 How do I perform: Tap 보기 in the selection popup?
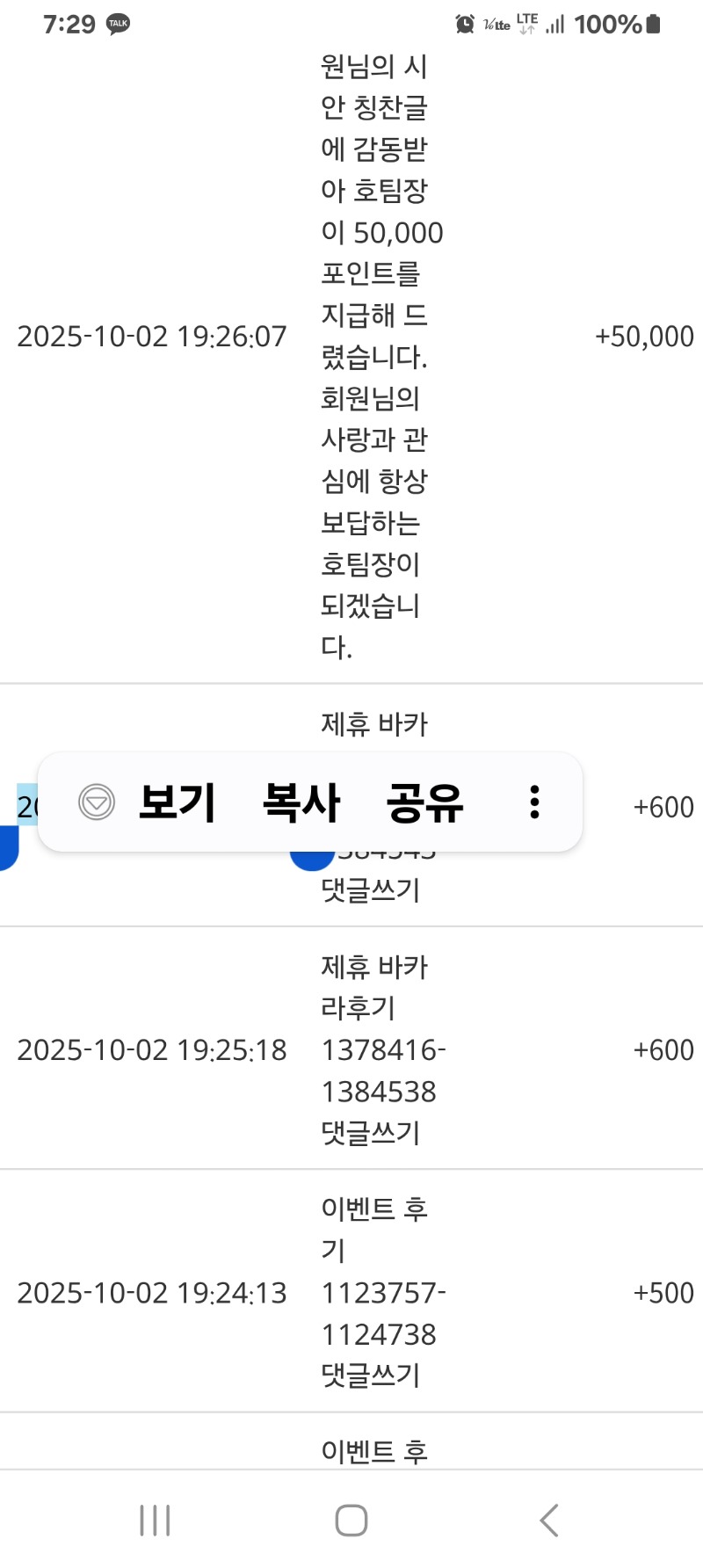click(x=177, y=802)
